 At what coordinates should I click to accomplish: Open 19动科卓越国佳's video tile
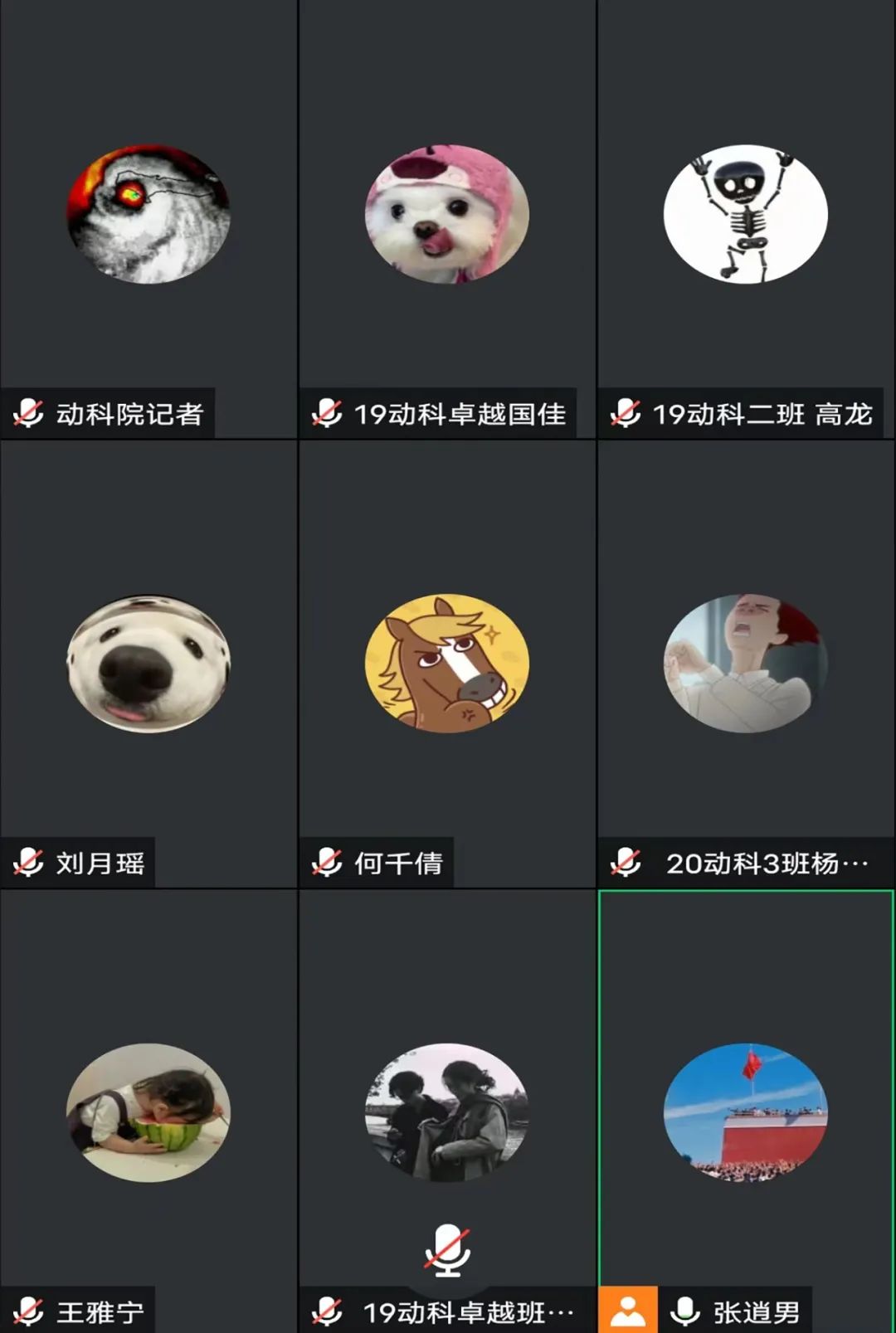coord(447,217)
